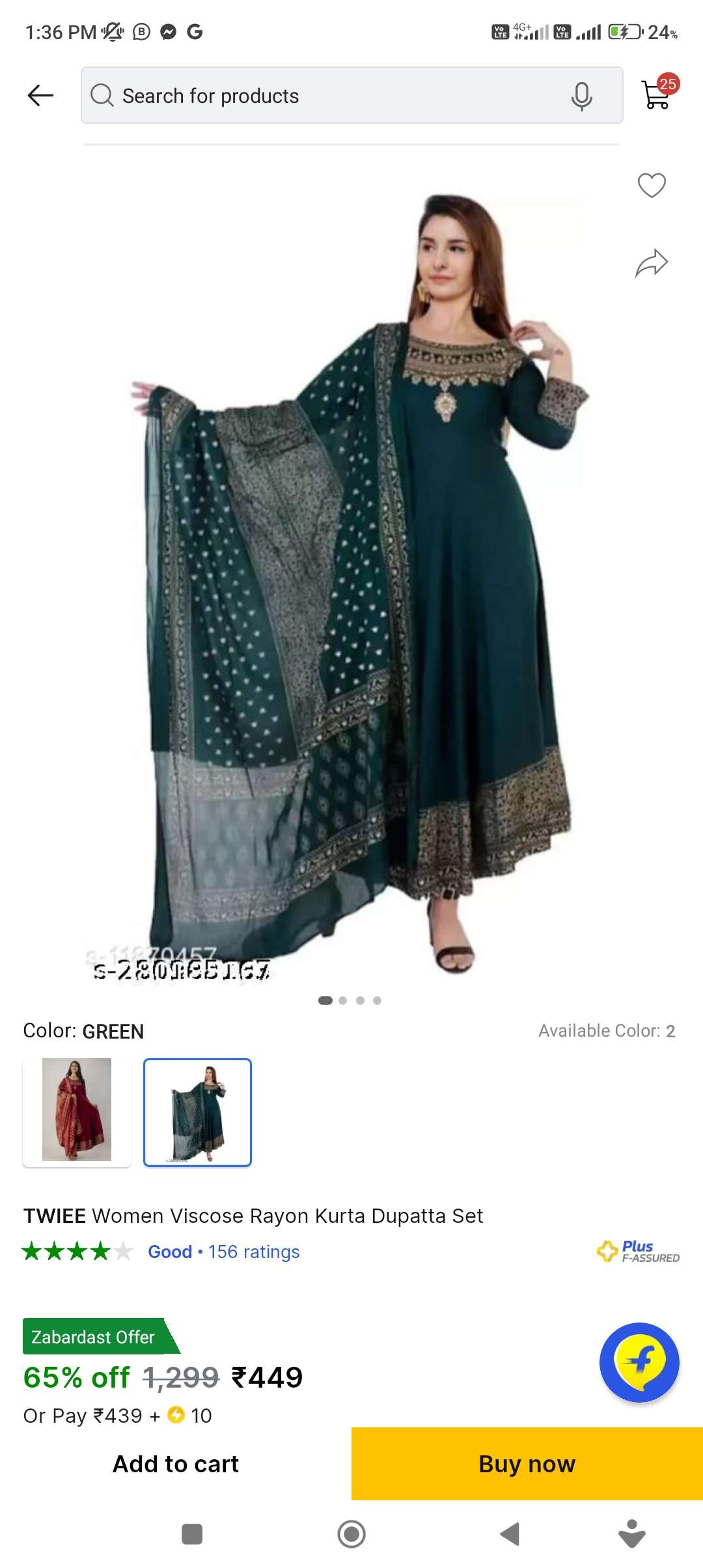Screen dimensions: 703x1568
Task: Go back using the top arrow
Action: coord(40,96)
